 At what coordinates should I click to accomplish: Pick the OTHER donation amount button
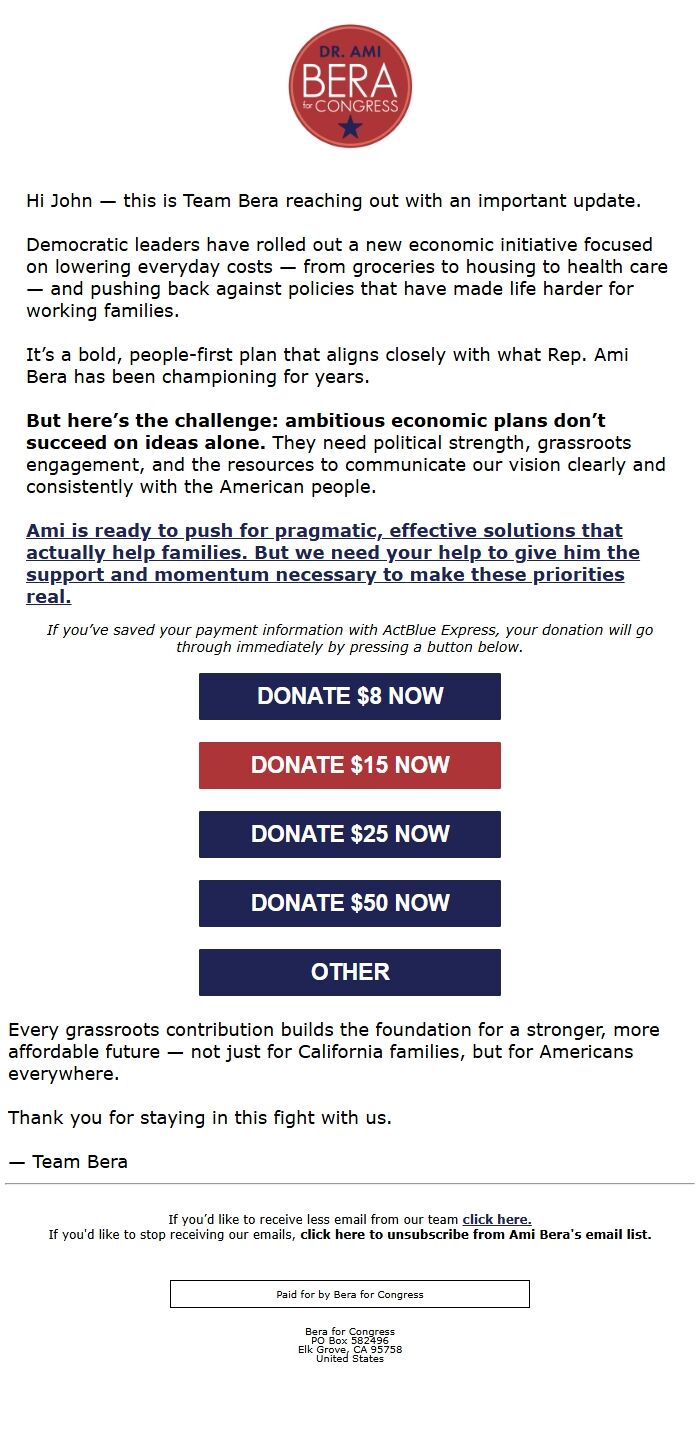pos(350,972)
